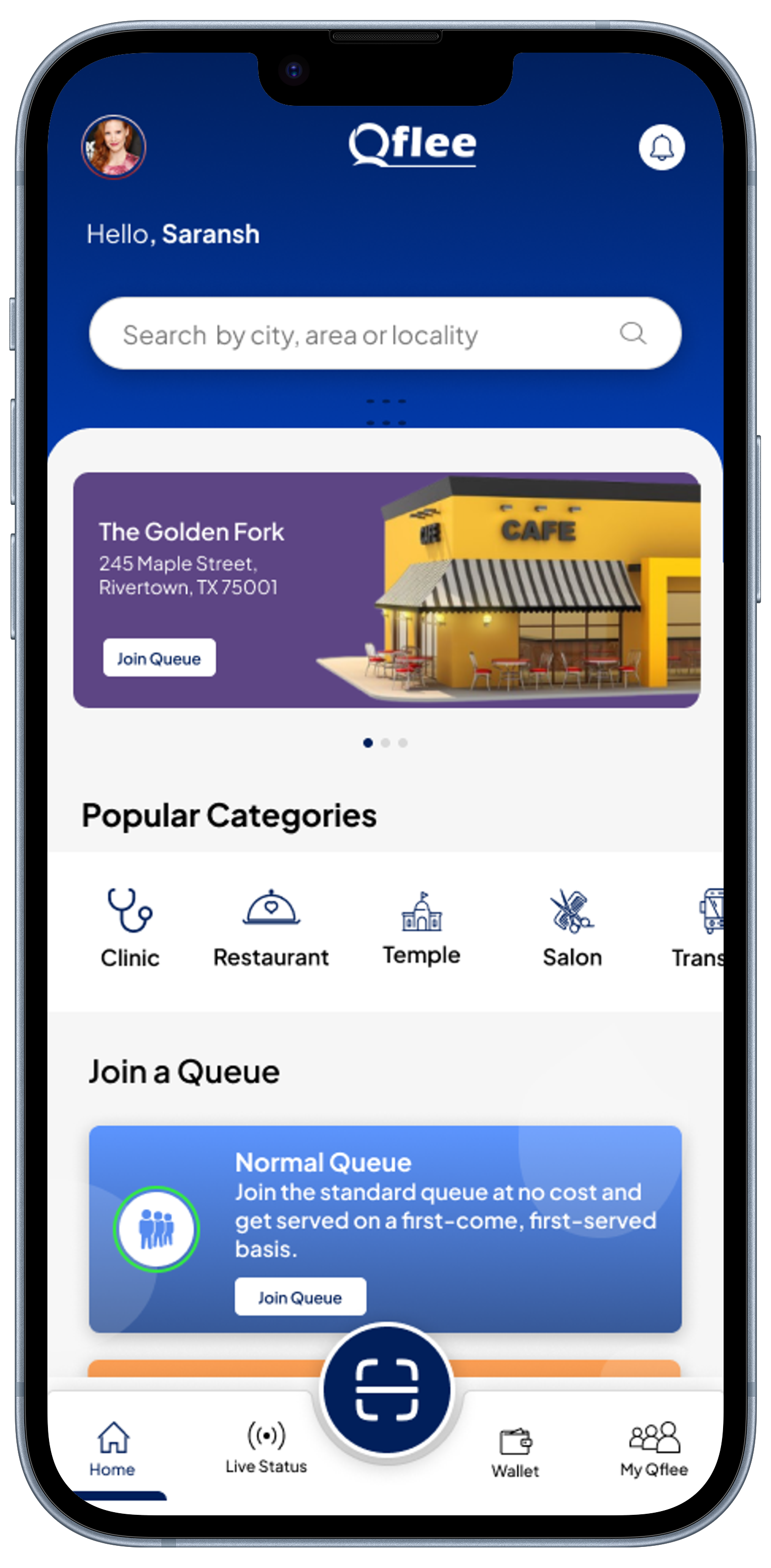The image size is (771, 1568).
Task: Open the QR scanner button
Action: pos(386,1390)
